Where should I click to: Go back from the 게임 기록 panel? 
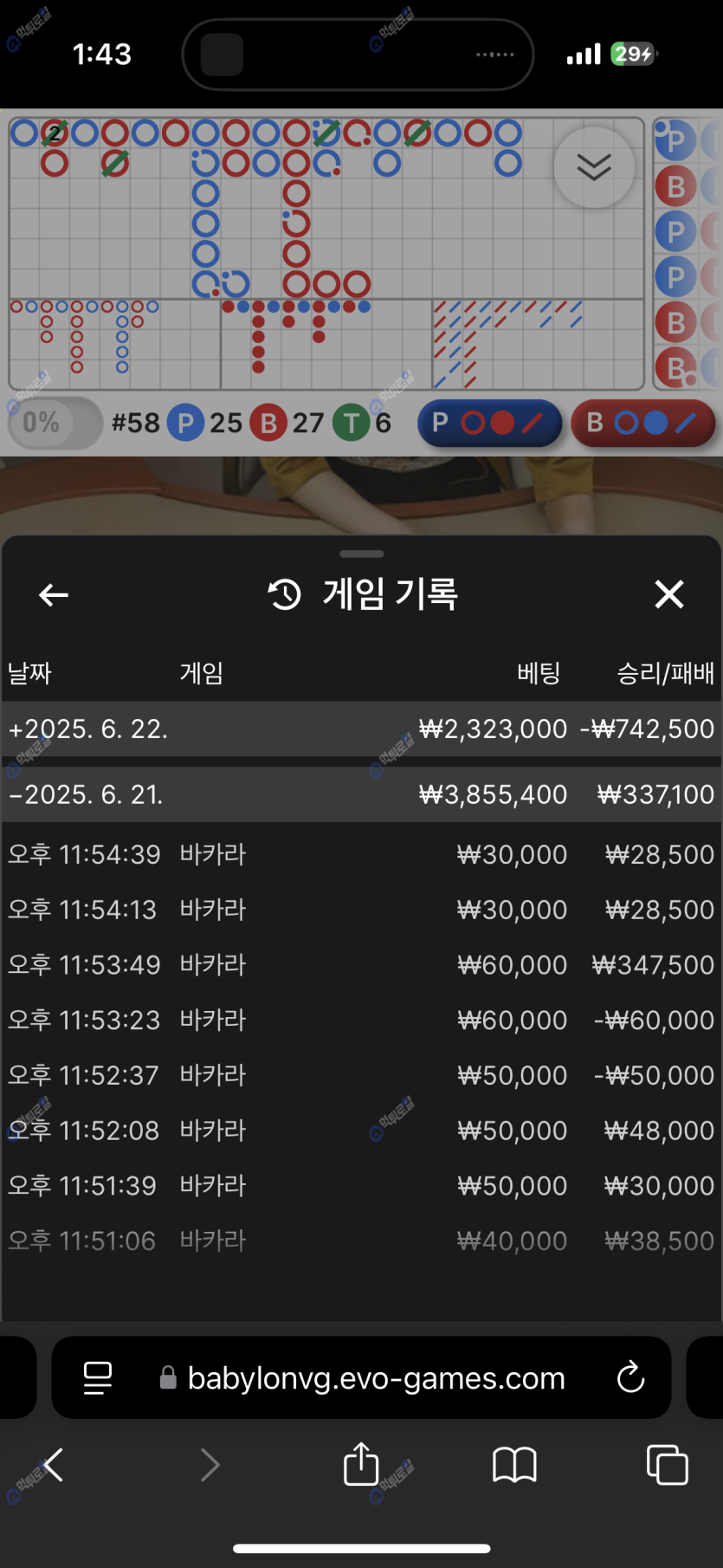(54, 595)
